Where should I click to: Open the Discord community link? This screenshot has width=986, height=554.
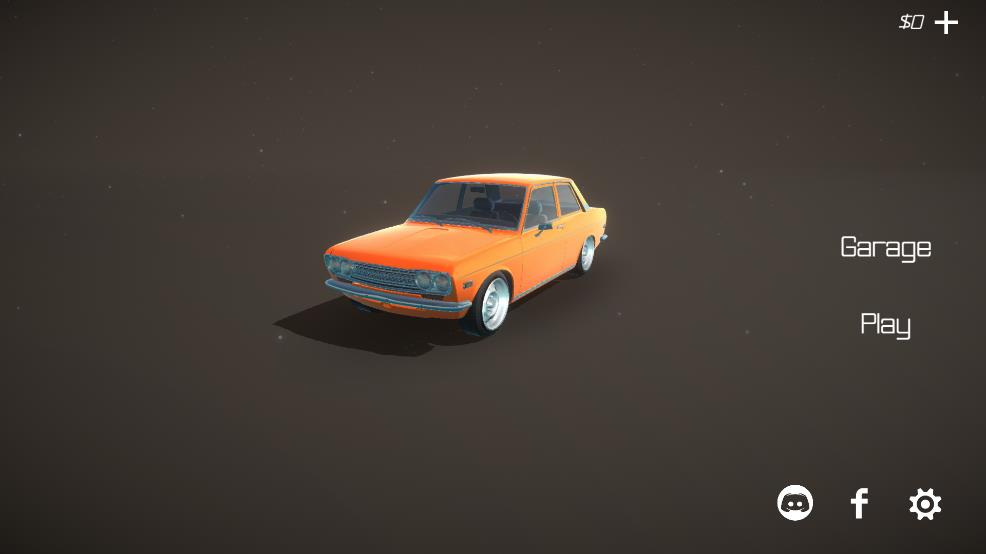795,503
